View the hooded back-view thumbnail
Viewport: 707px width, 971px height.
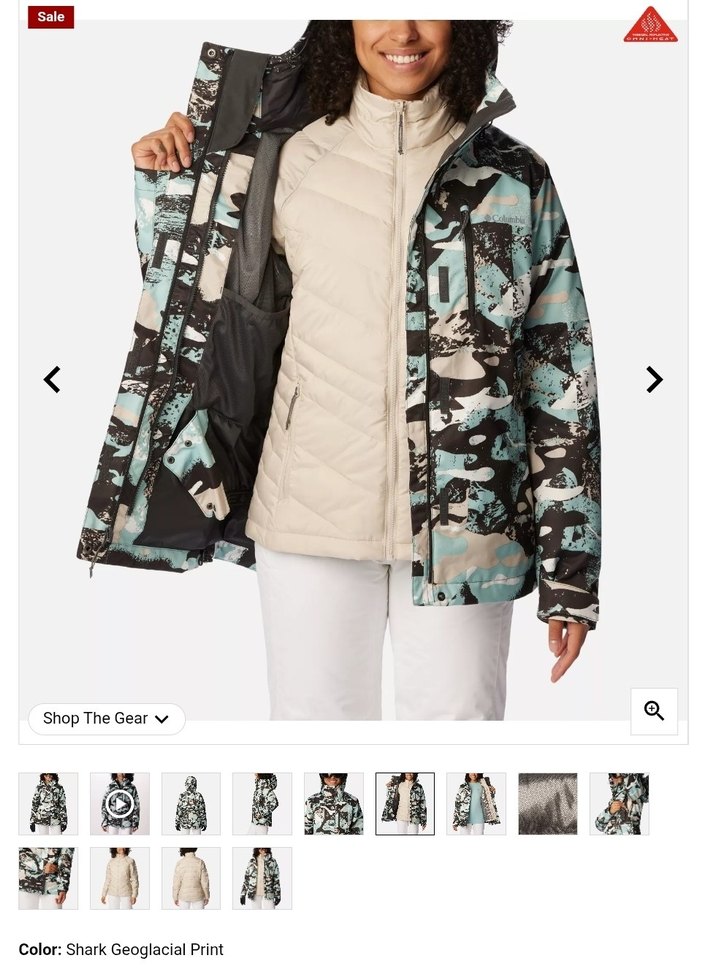191,803
